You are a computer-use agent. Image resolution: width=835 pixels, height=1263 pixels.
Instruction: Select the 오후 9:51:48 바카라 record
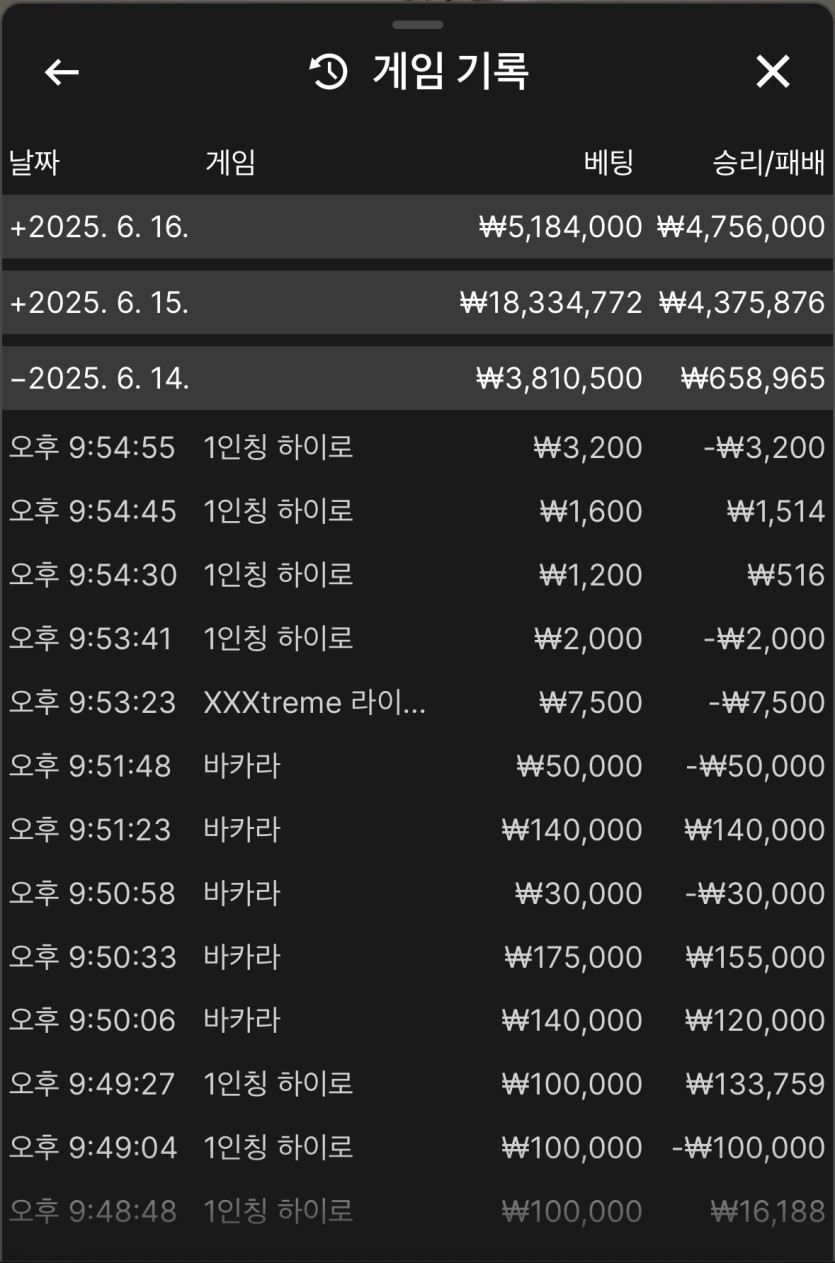point(417,766)
